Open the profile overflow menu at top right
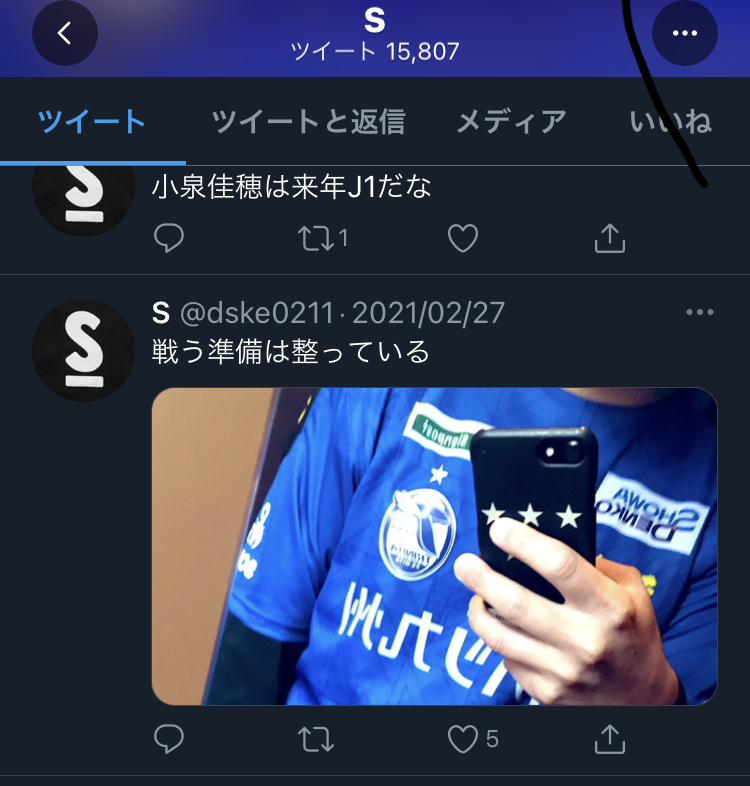Viewport: 750px width, 786px height. [685, 33]
